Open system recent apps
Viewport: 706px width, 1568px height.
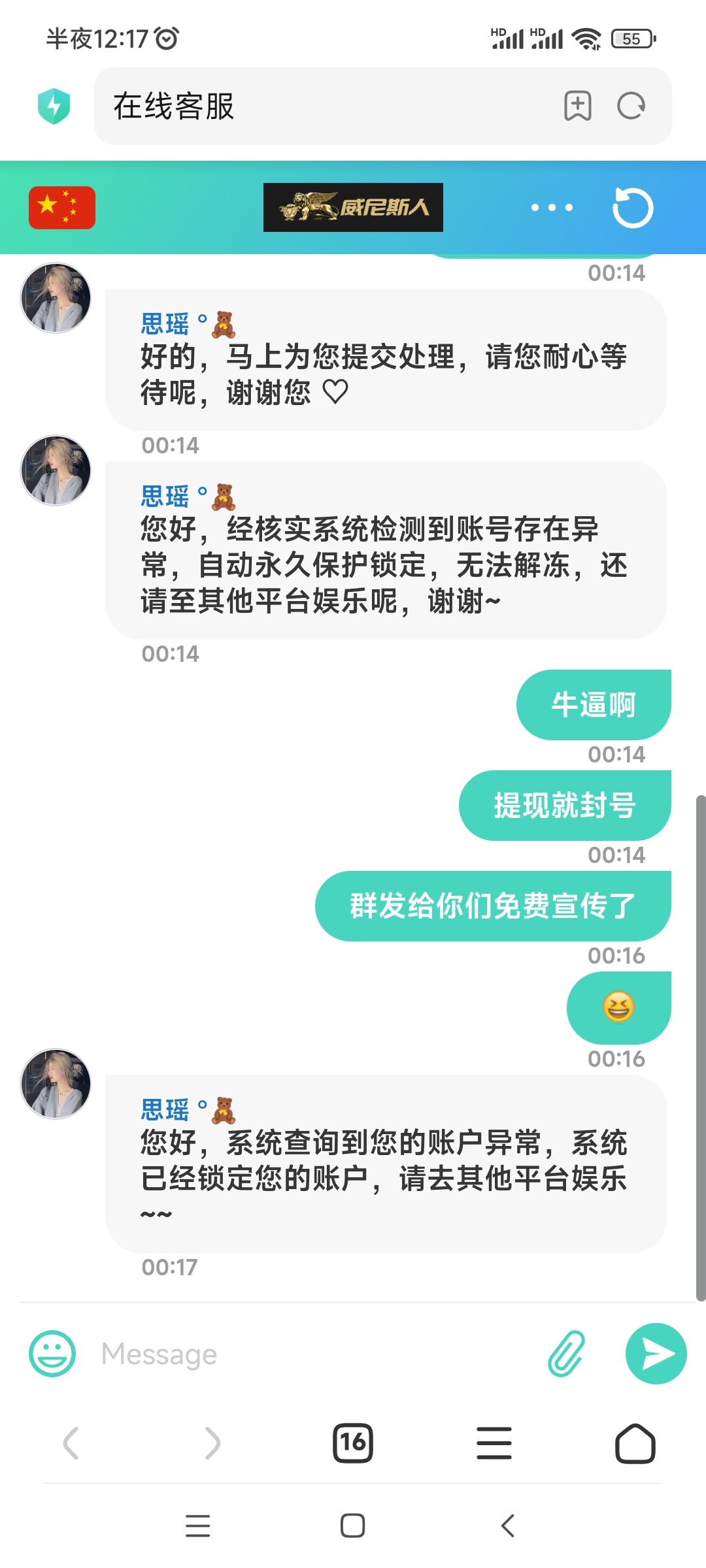tap(198, 1526)
